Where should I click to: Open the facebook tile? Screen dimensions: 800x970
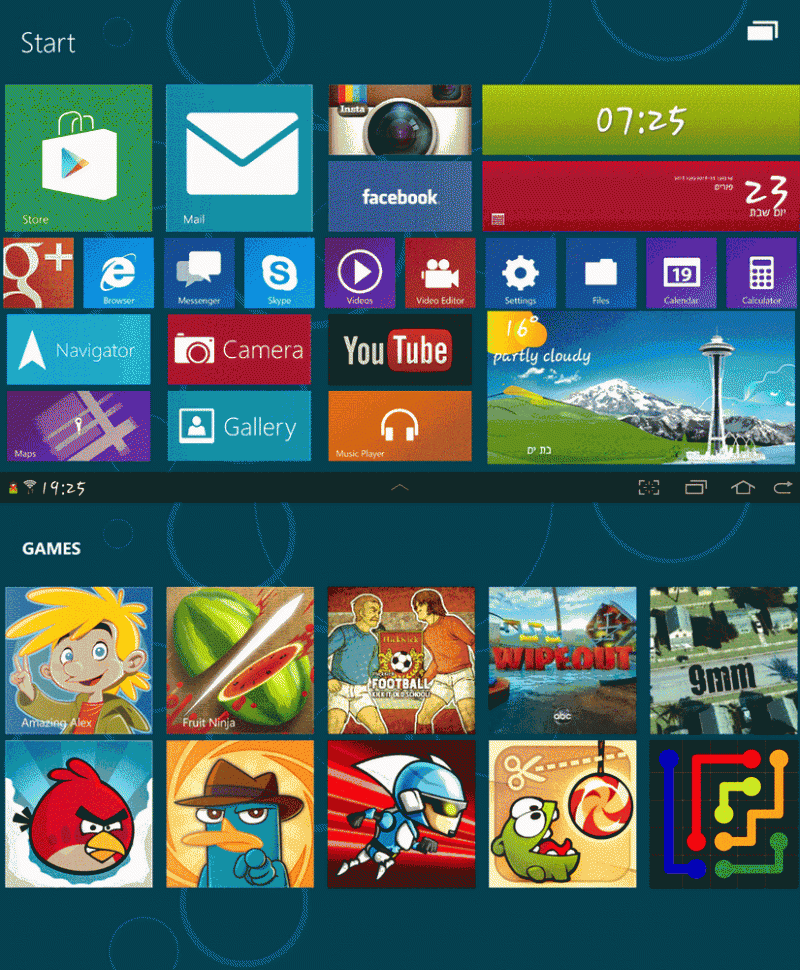(x=400, y=197)
